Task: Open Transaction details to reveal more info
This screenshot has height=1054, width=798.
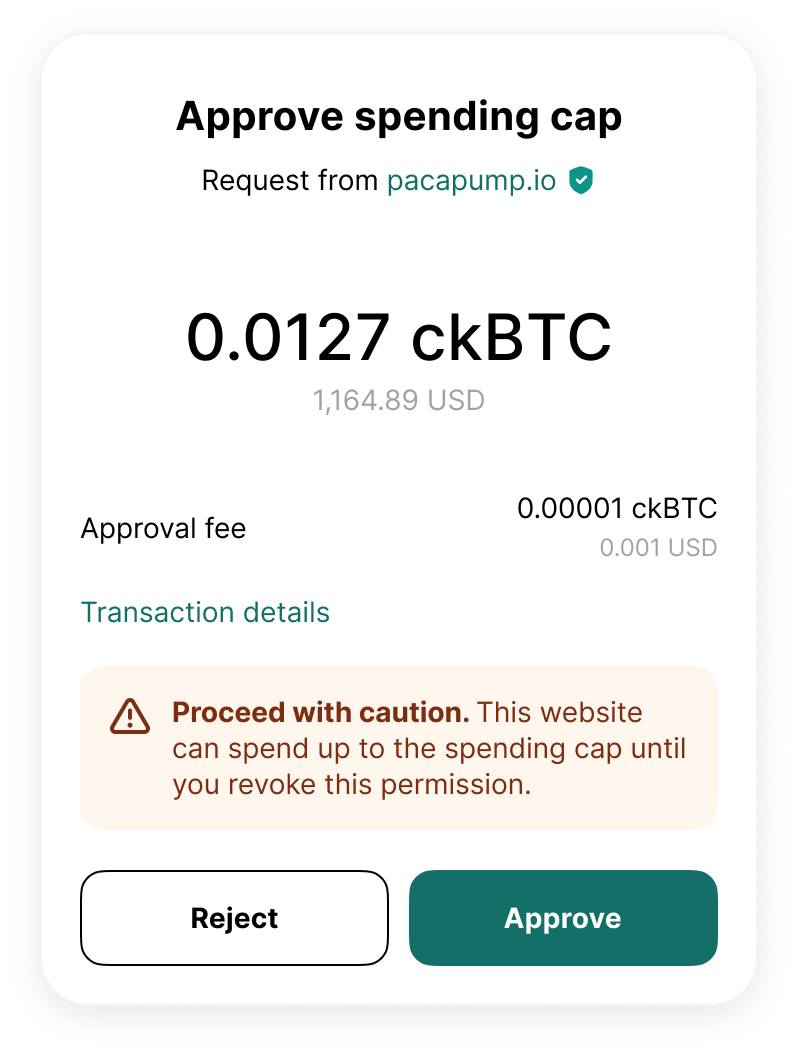Action: point(205,612)
